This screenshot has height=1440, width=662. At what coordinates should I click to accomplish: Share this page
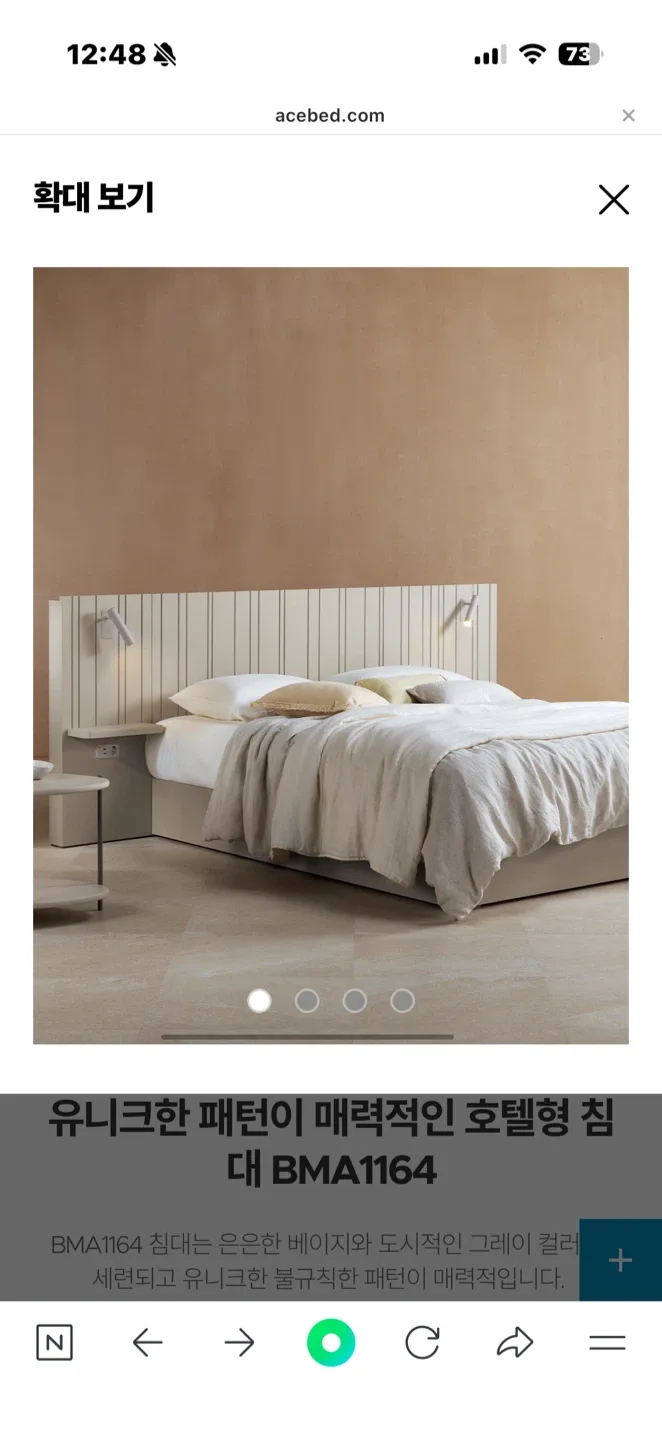pyautogui.click(x=515, y=1343)
